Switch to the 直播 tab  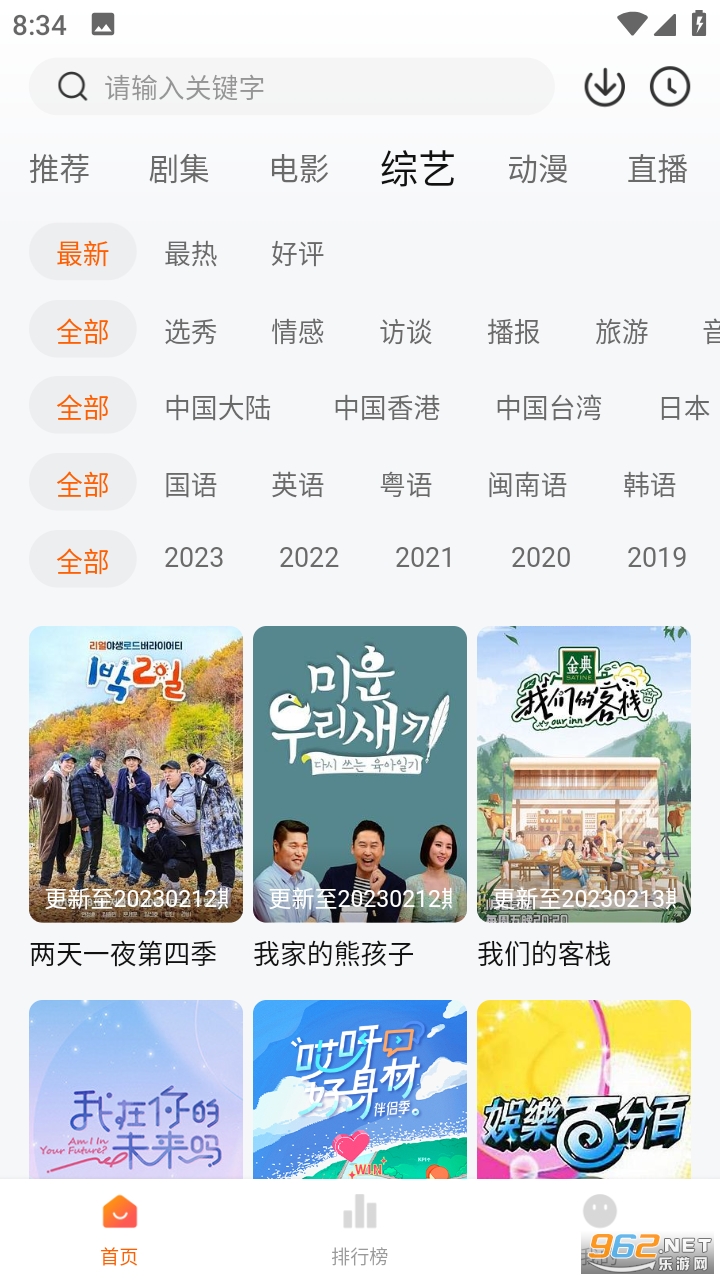click(657, 169)
